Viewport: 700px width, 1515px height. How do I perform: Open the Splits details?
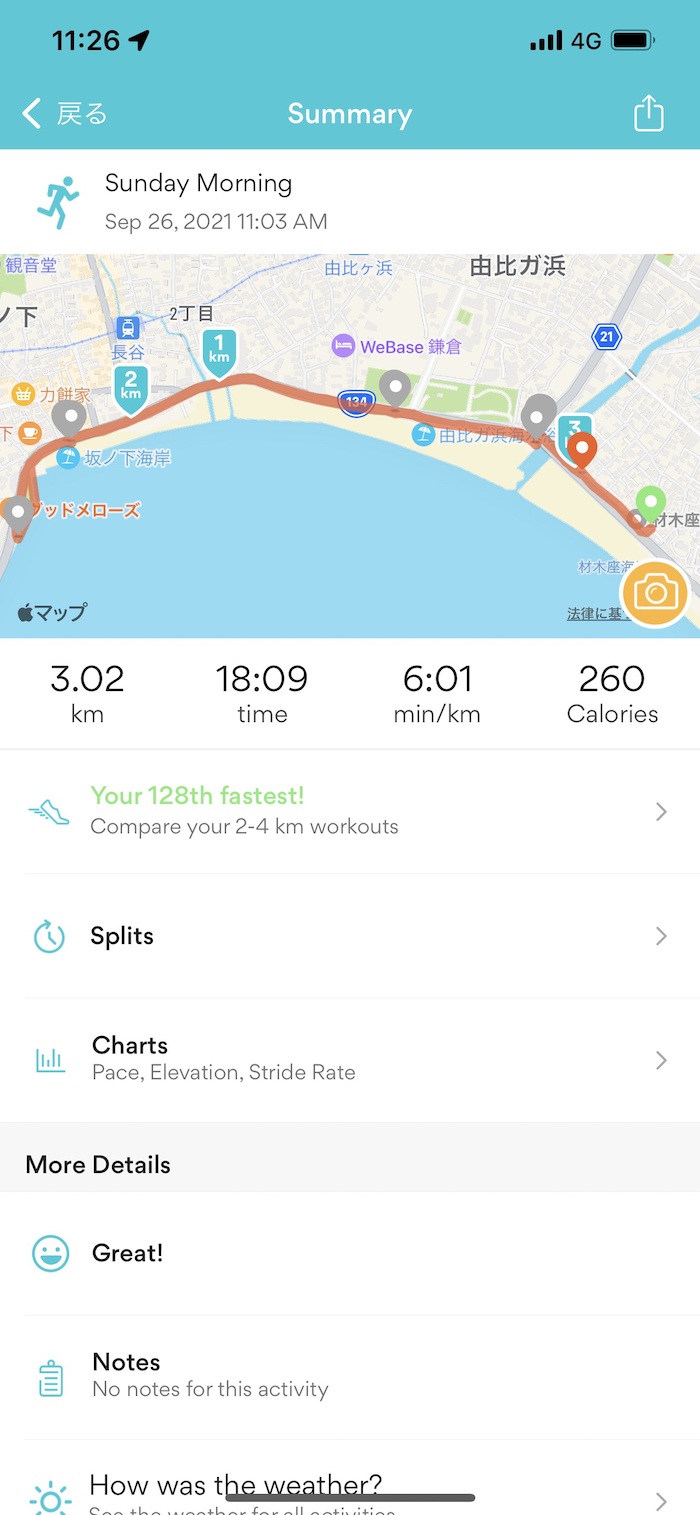[x=350, y=936]
